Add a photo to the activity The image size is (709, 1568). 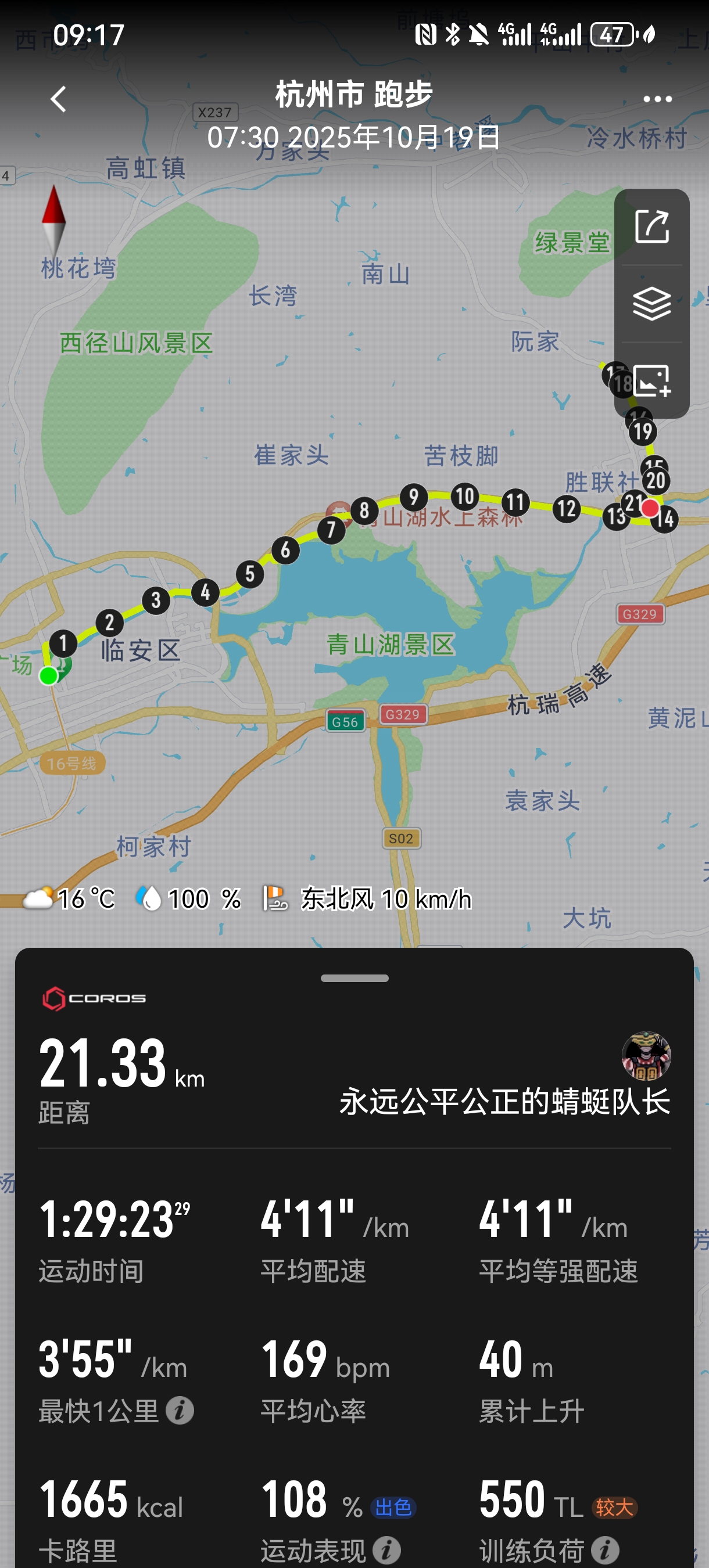click(651, 380)
